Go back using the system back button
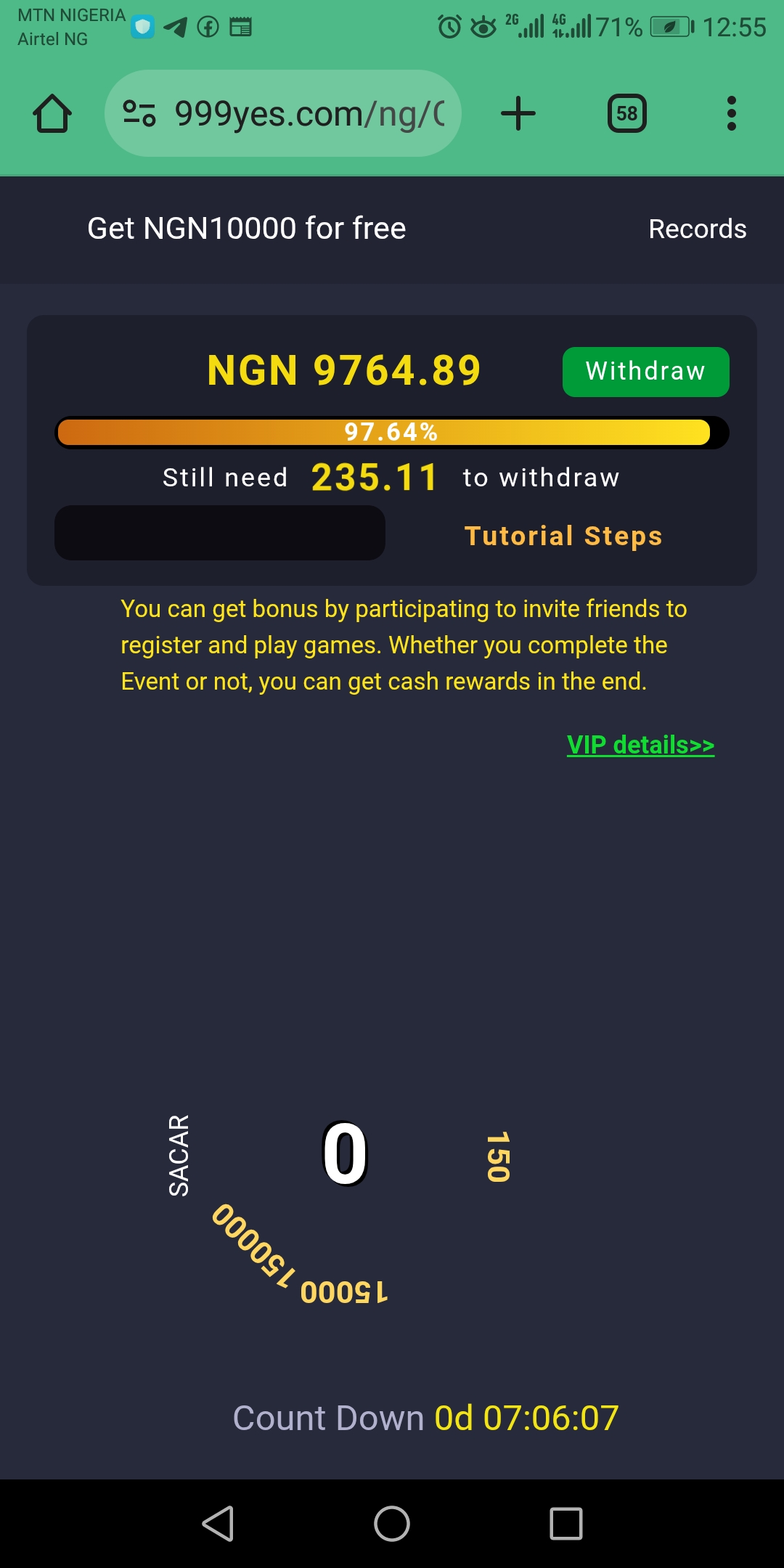Image resolution: width=784 pixels, height=1568 pixels. click(x=218, y=1523)
